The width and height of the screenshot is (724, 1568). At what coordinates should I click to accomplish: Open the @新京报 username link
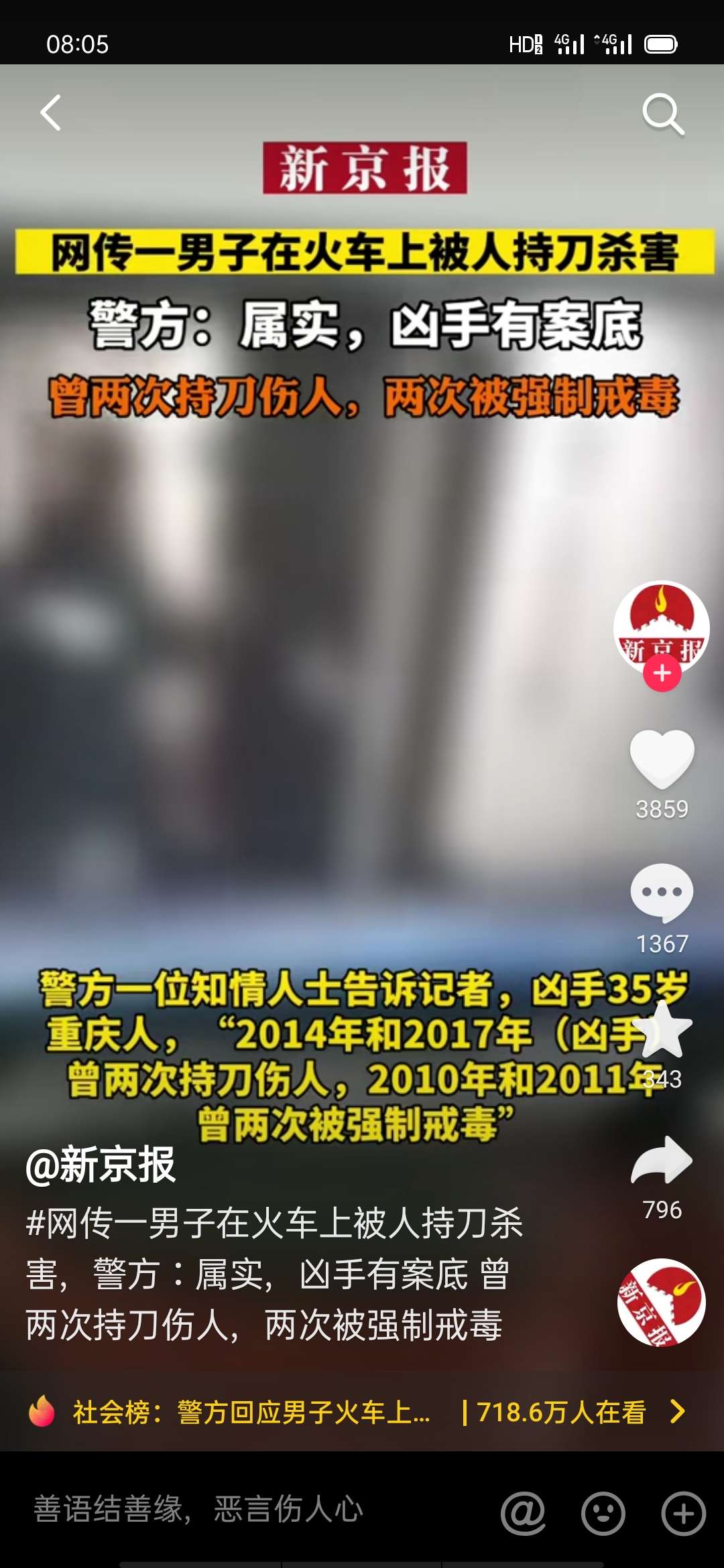[x=101, y=1165]
